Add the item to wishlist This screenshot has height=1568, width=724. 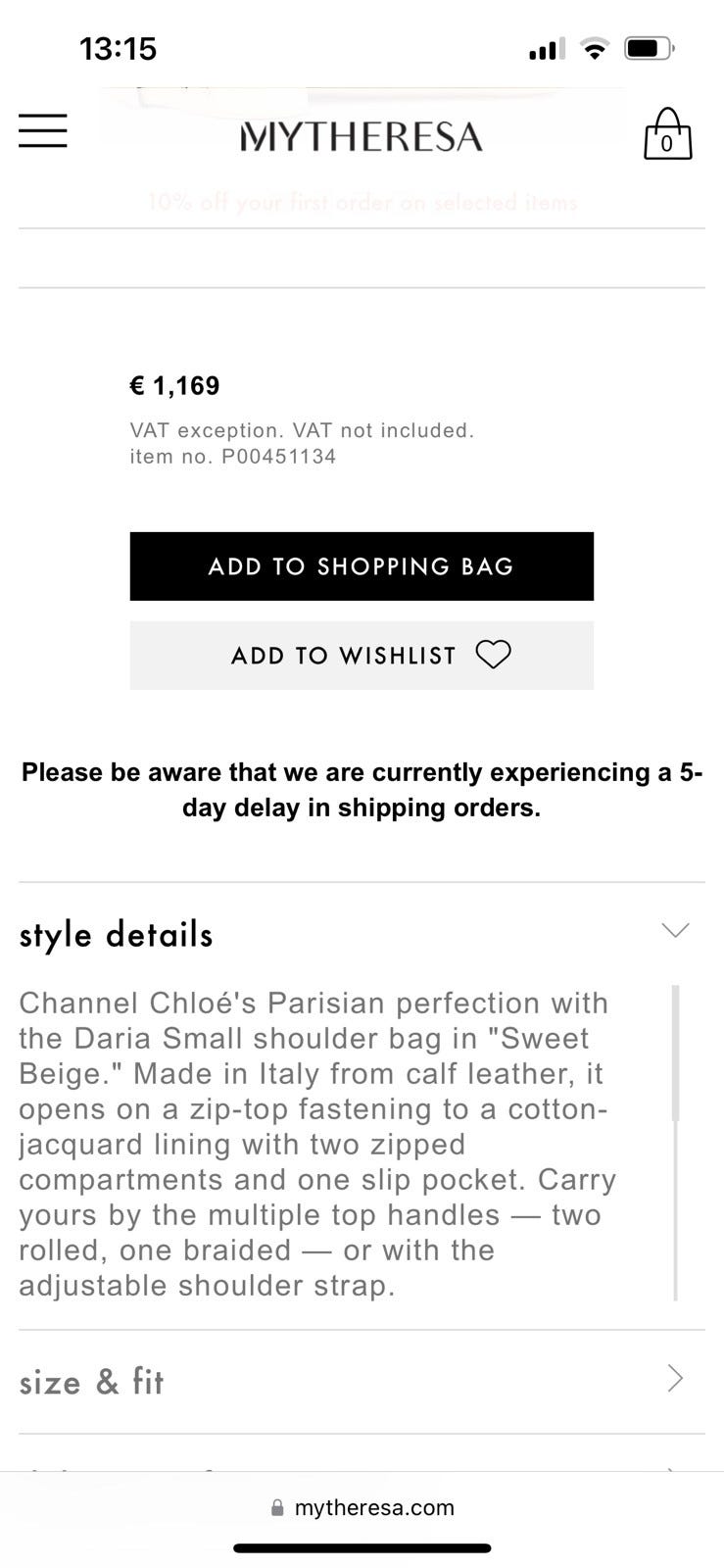click(x=362, y=655)
